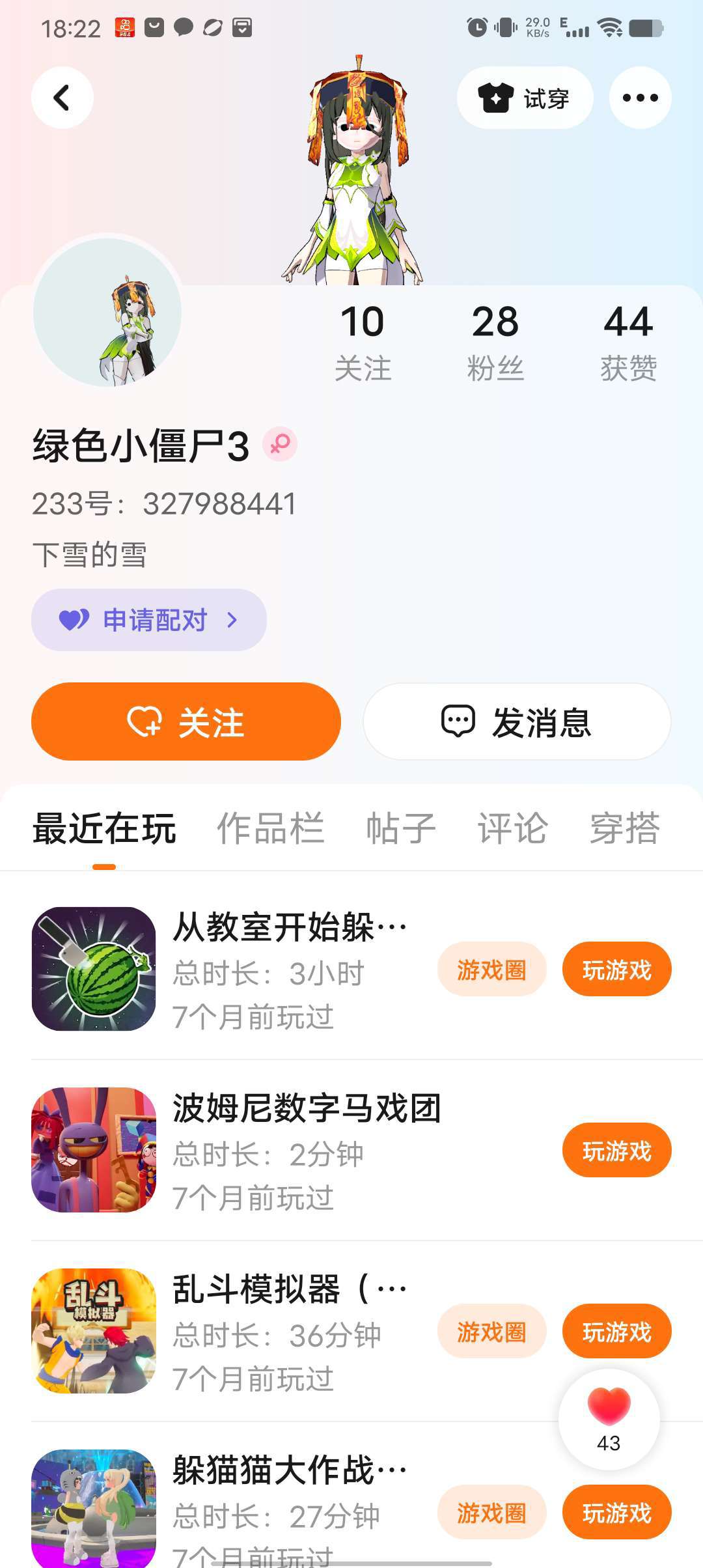Open the user's round profile avatar
The image size is (703, 1568).
coord(107,313)
